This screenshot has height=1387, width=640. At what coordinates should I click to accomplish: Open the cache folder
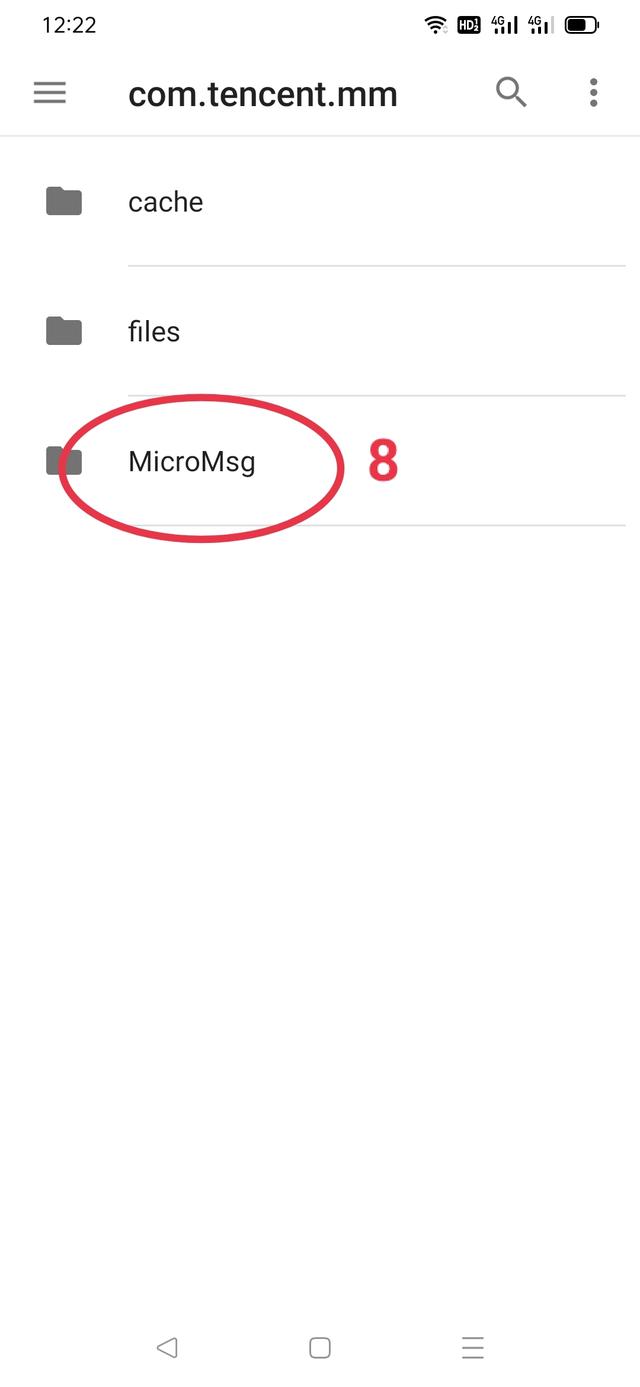pos(165,202)
